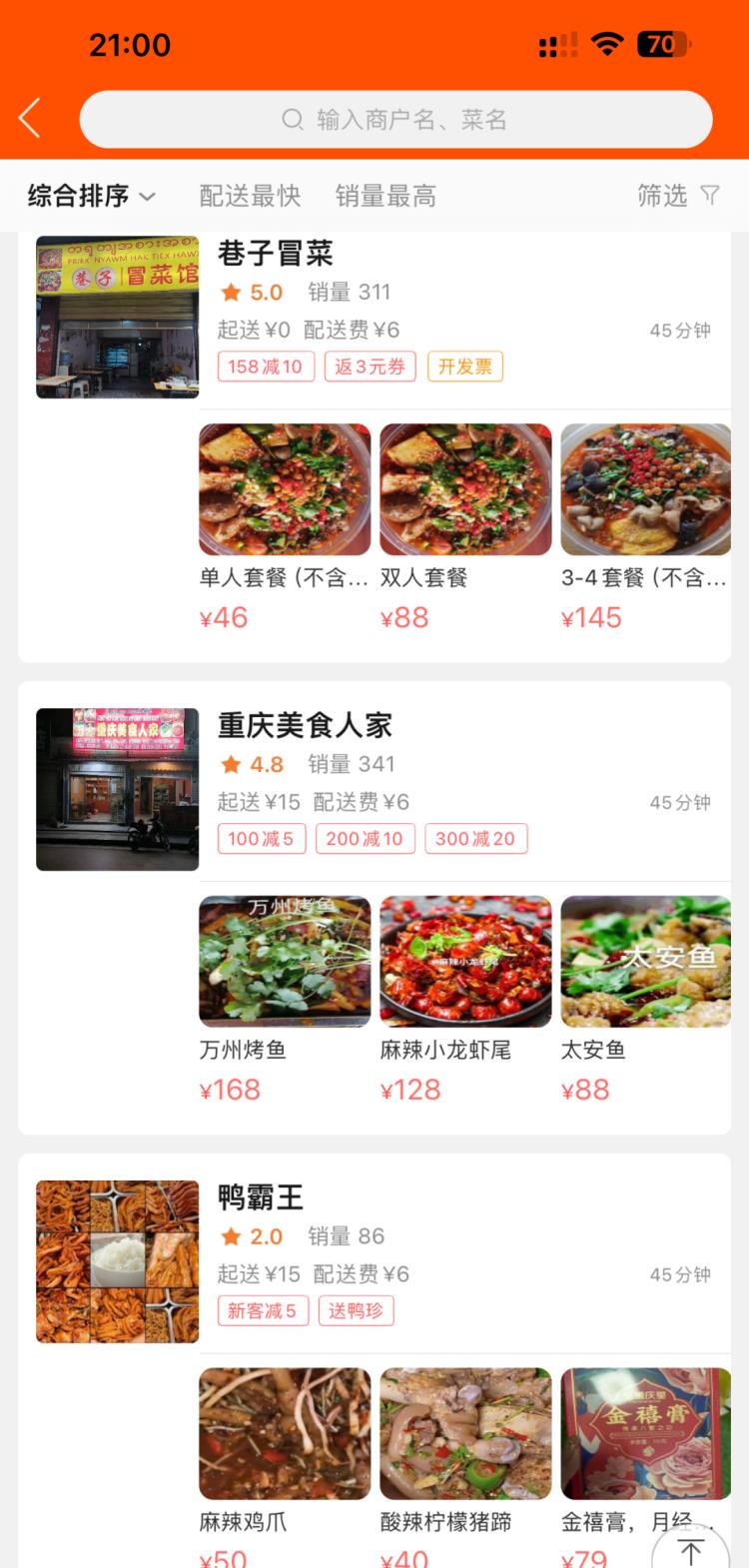Tap the back-to-top arrow button
749x1568 pixels.
point(690,1550)
